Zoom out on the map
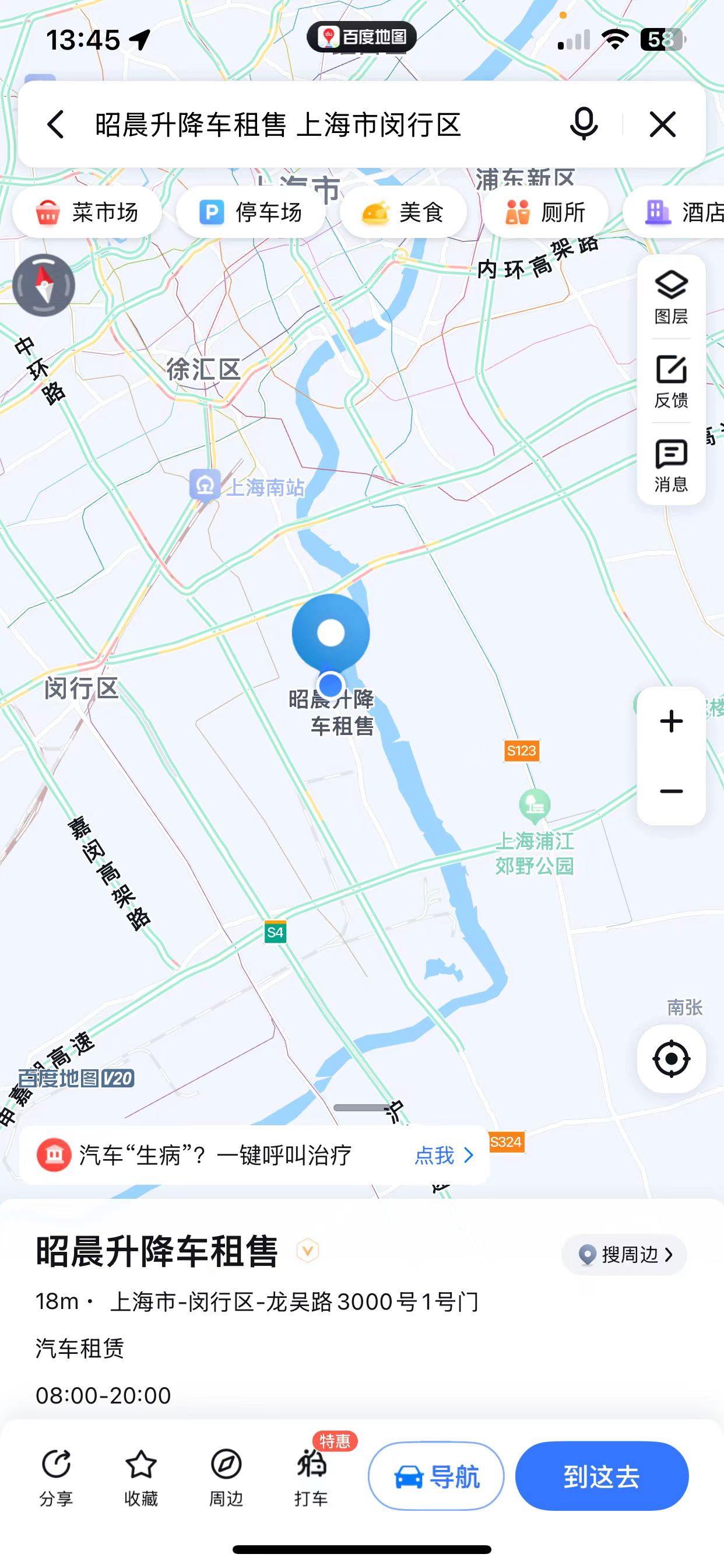Image resolution: width=724 pixels, height=1568 pixels. pos(671,790)
